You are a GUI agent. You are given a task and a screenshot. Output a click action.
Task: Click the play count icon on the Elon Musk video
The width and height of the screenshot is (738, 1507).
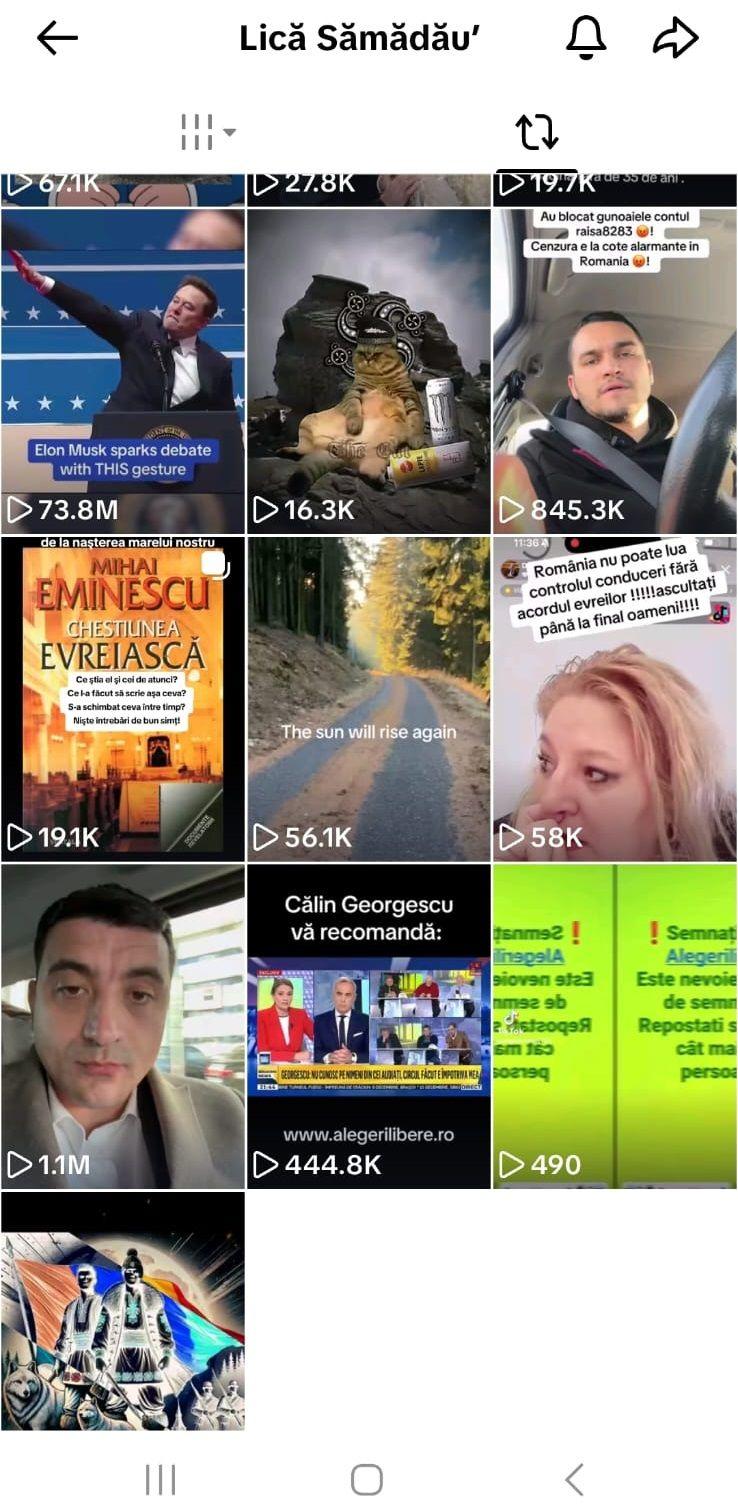[x=18, y=510]
